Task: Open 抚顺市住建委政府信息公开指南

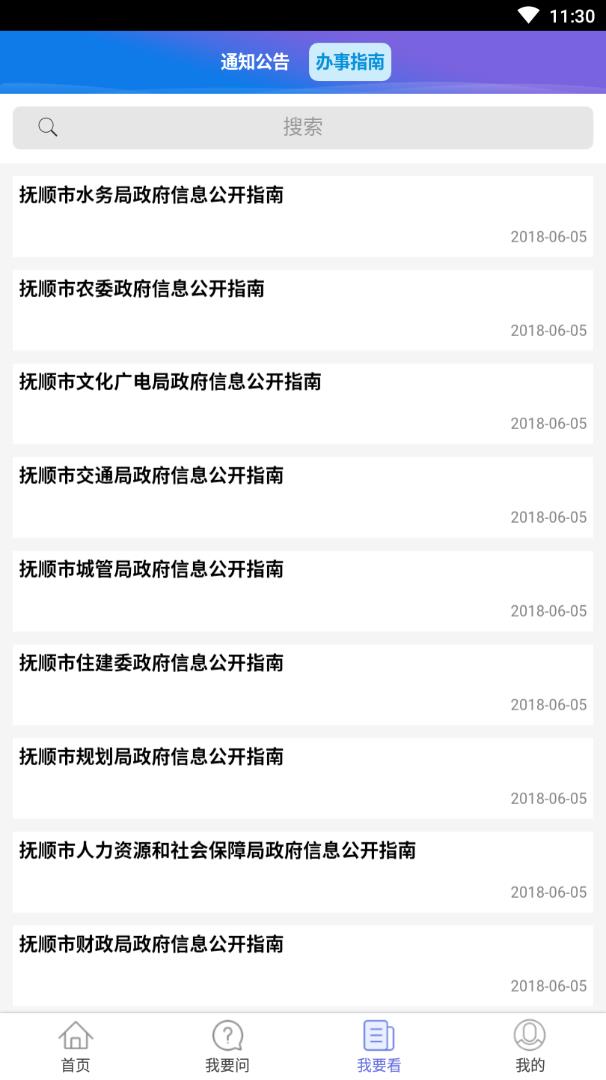Action: pyautogui.click(x=303, y=684)
